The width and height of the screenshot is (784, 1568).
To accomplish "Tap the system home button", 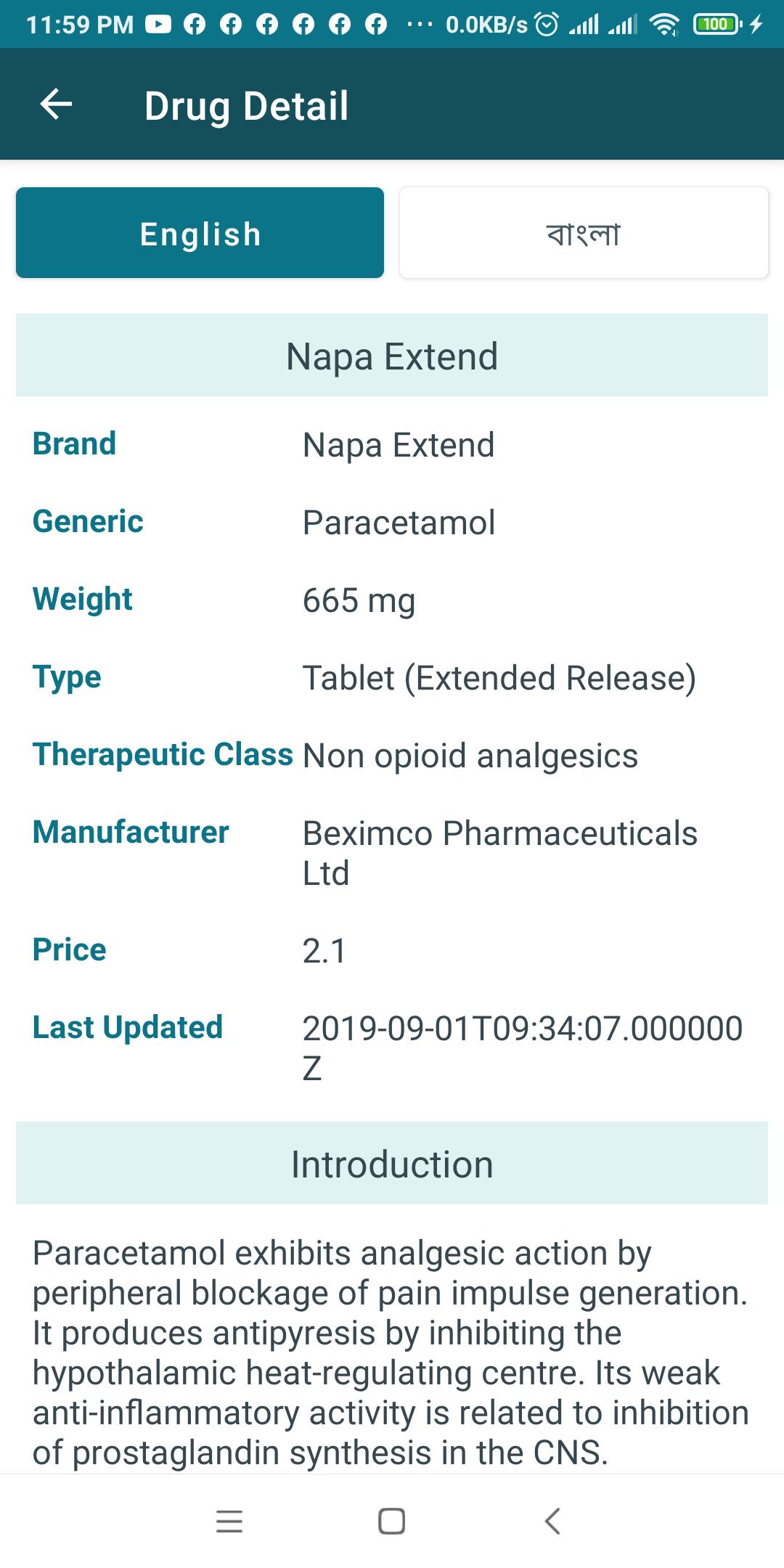I will click(x=392, y=1521).
